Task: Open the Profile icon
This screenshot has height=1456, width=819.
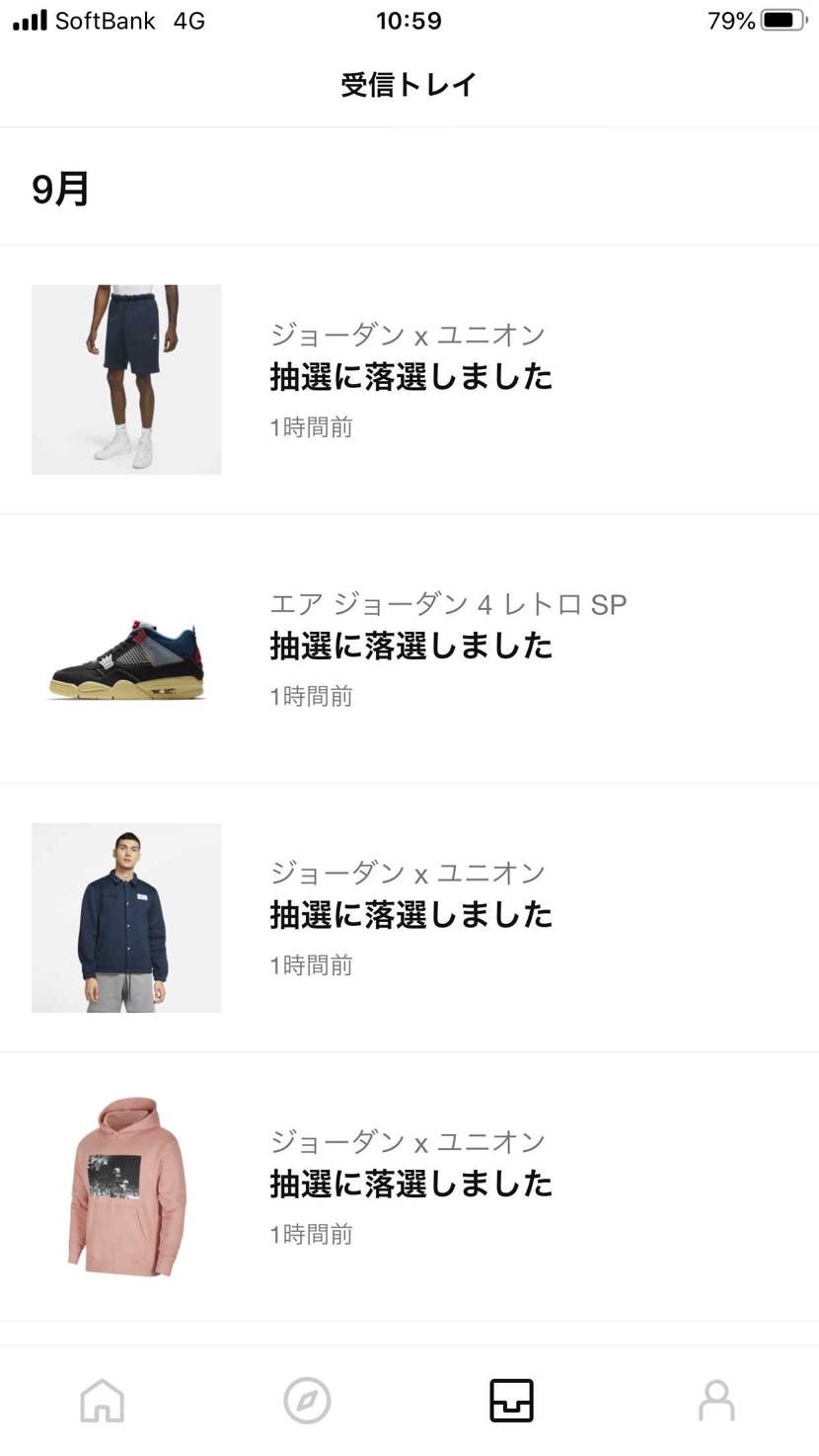Action: [x=716, y=1400]
